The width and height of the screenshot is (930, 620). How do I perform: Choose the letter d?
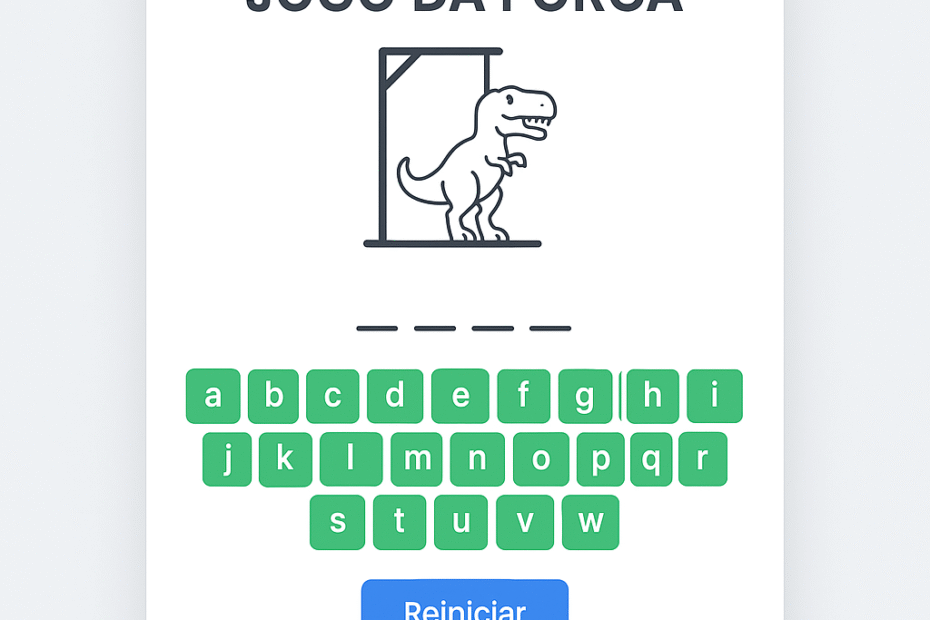[x=395, y=396]
